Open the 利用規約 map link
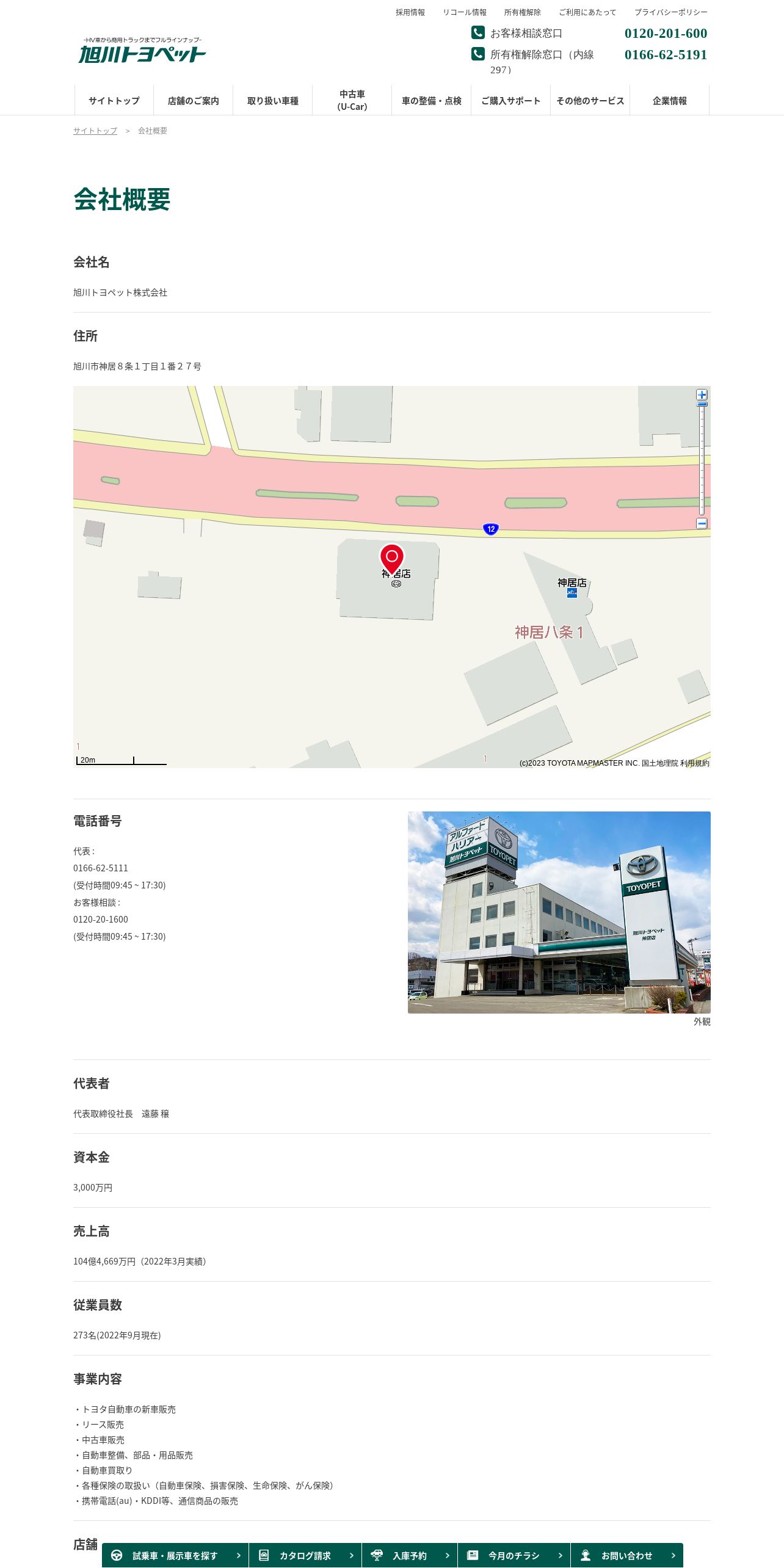Screen dimensions: 784x1568 695,763
